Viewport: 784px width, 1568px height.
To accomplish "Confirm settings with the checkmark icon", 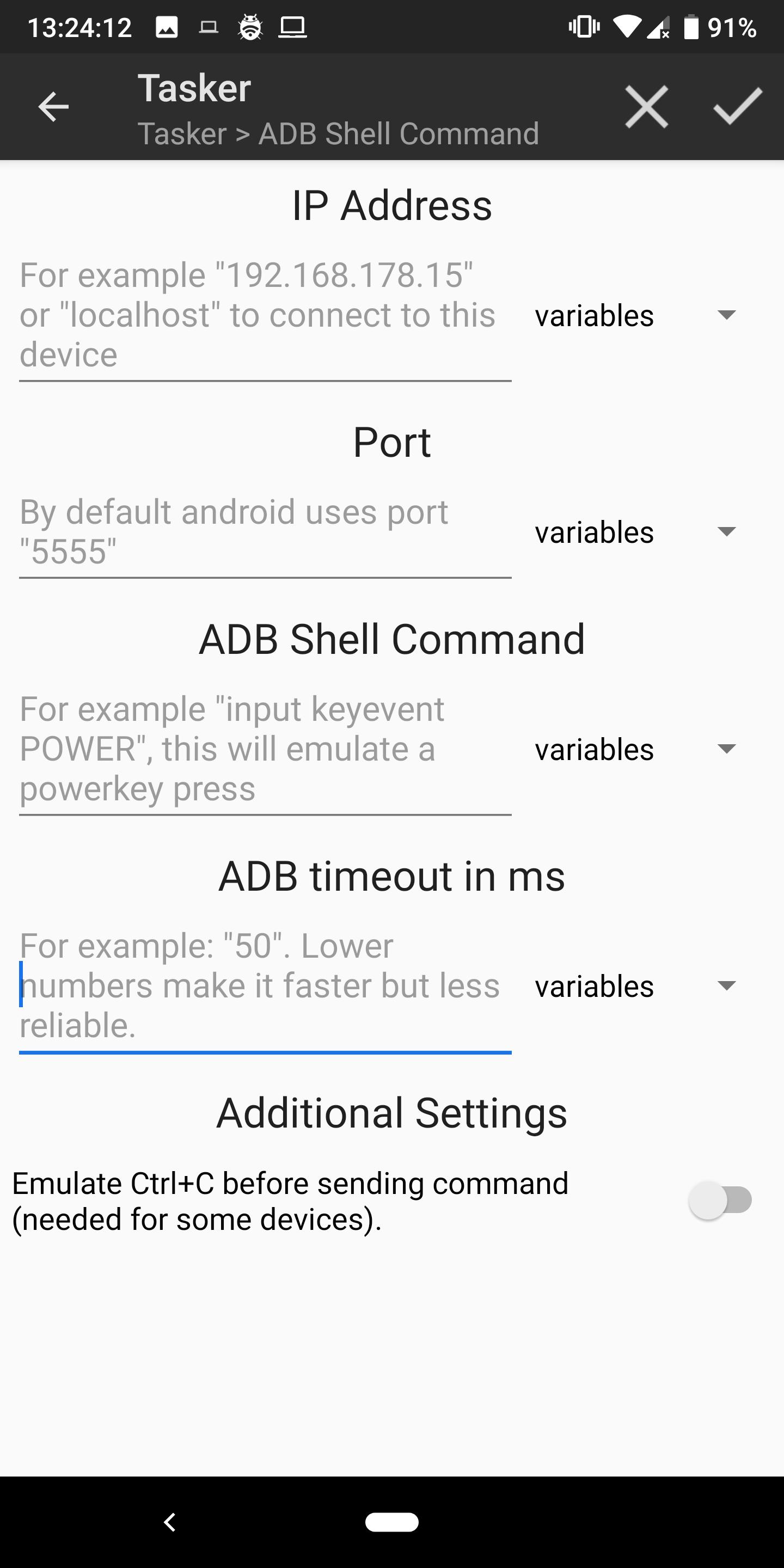I will pyautogui.click(x=738, y=107).
